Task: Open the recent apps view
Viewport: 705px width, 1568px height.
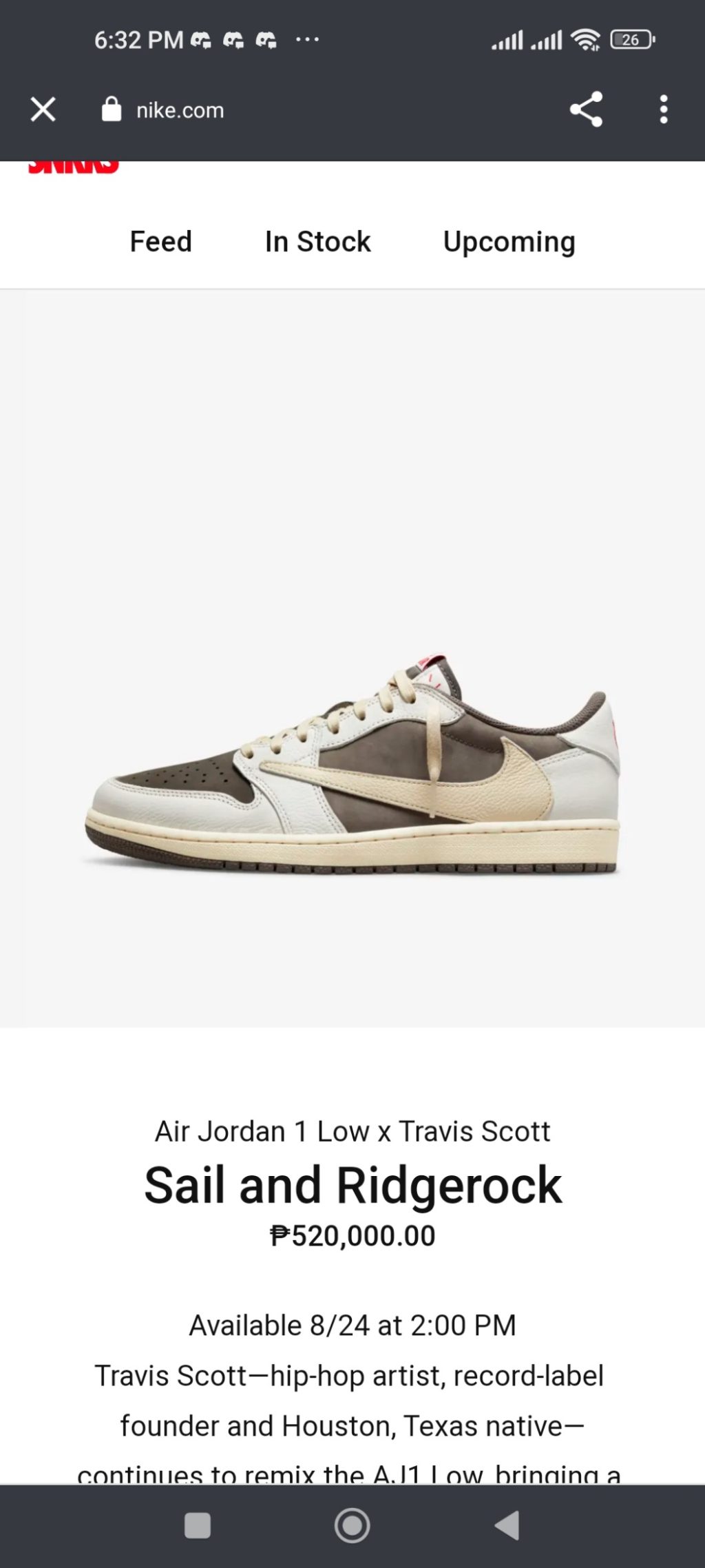Action: [198, 1525]
